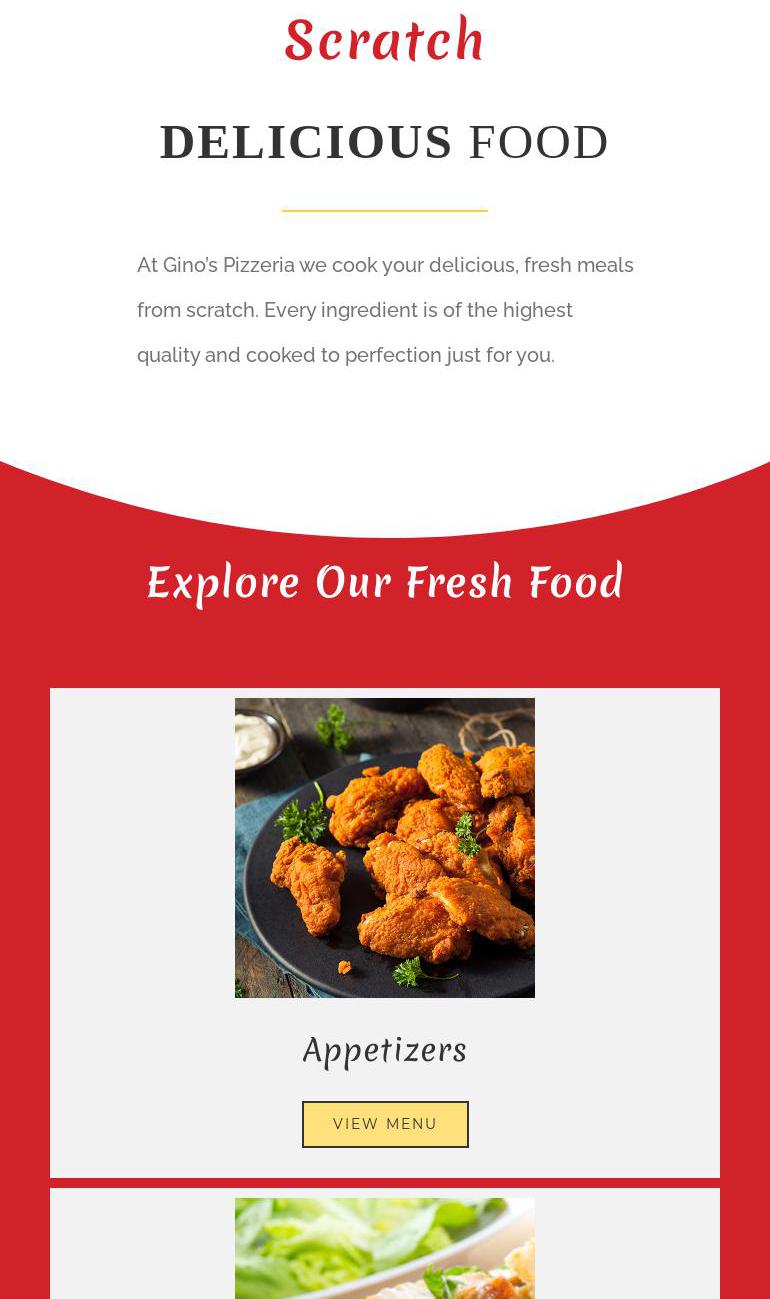Tap View Menu under Appetizers
The height and width of the screenshot is (1299, 770).
tap(385, 1124)
